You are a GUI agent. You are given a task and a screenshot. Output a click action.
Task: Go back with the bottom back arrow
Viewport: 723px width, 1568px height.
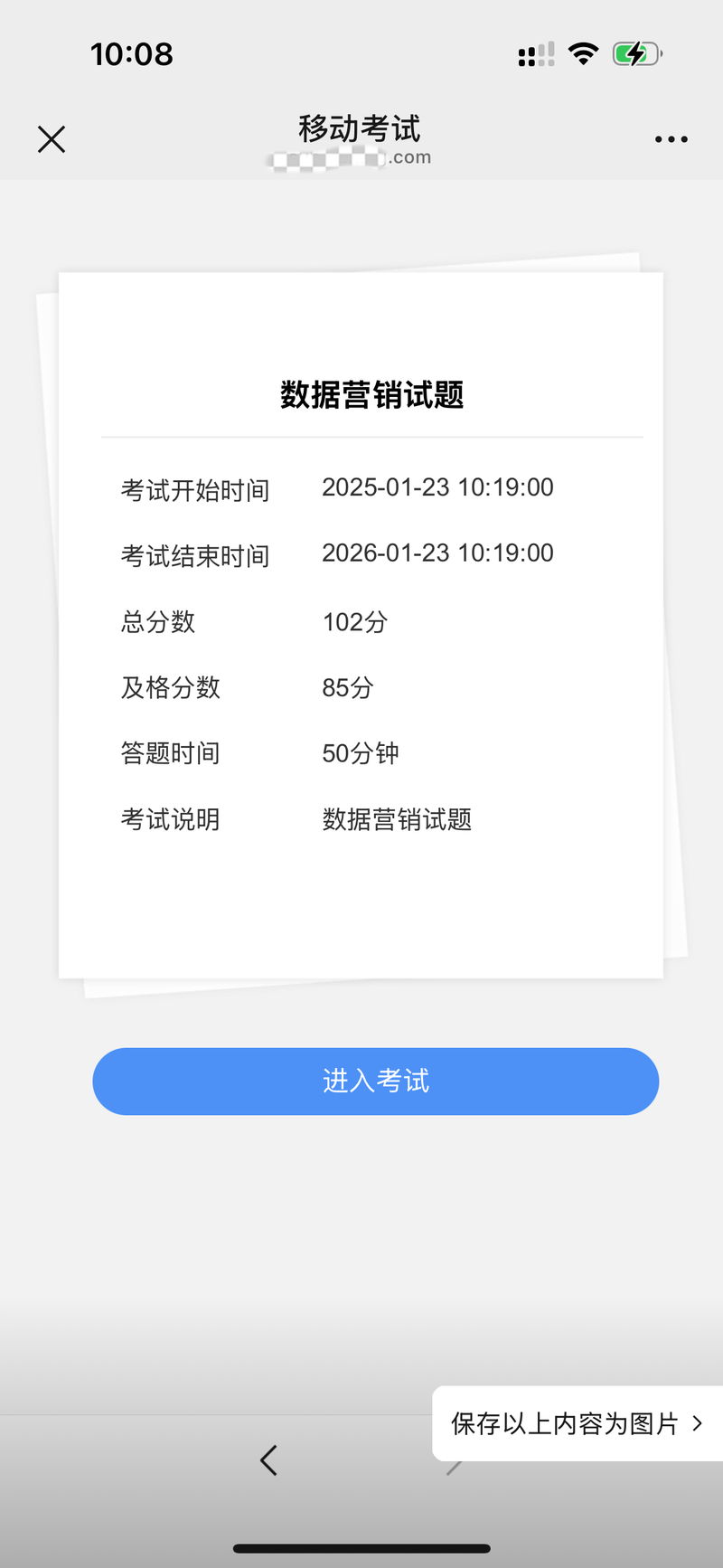pos(268,1460)
